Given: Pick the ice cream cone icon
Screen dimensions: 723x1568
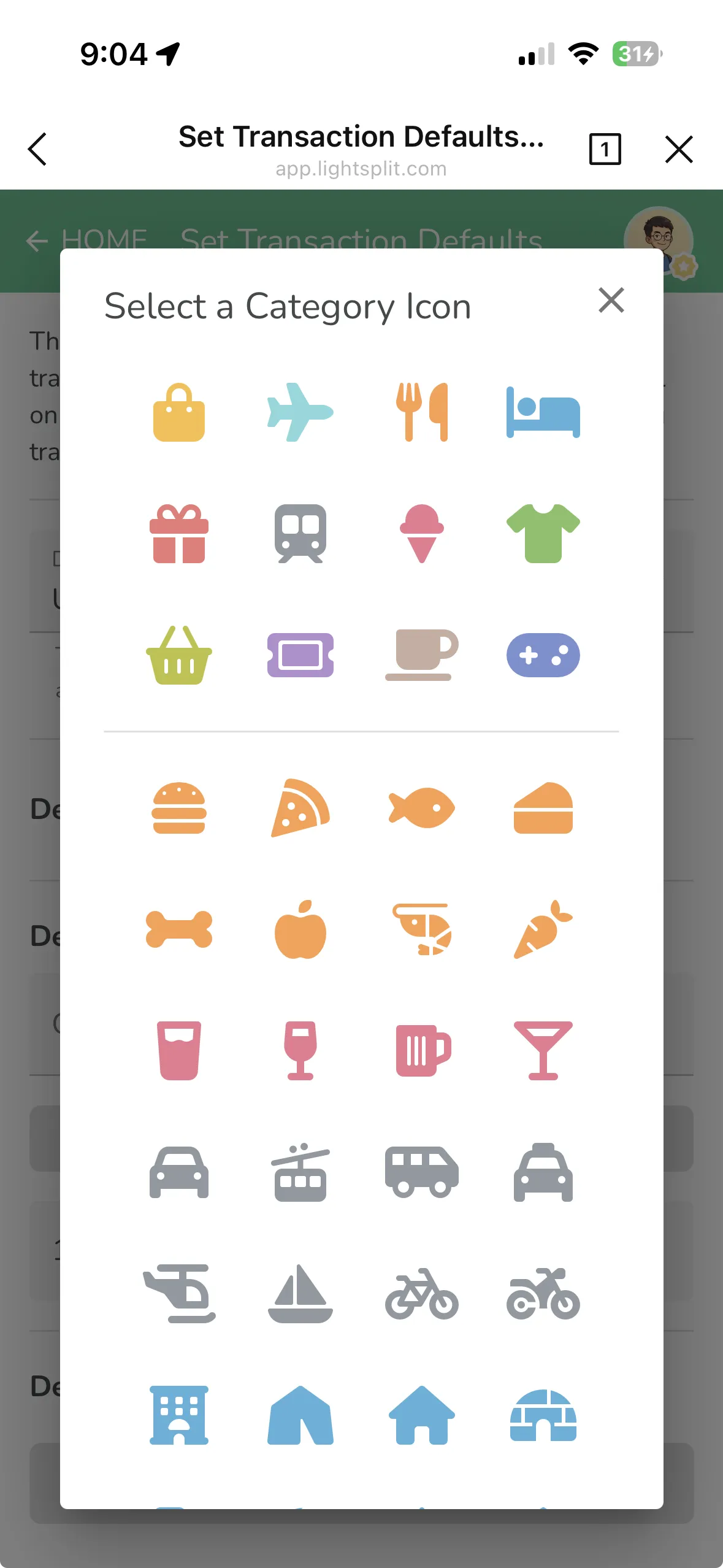Looking at the screenshot, I should (422, 534).
